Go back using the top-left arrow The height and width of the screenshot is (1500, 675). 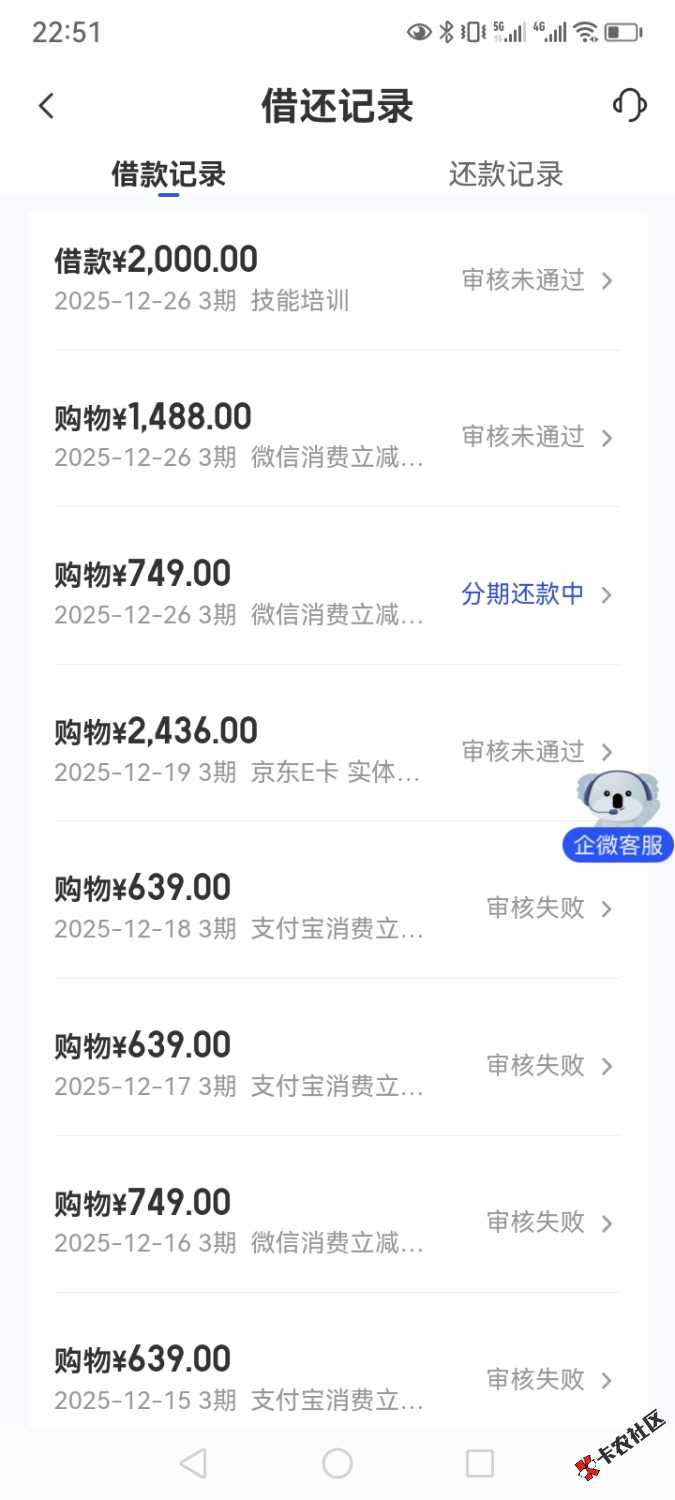click(46, 106)
